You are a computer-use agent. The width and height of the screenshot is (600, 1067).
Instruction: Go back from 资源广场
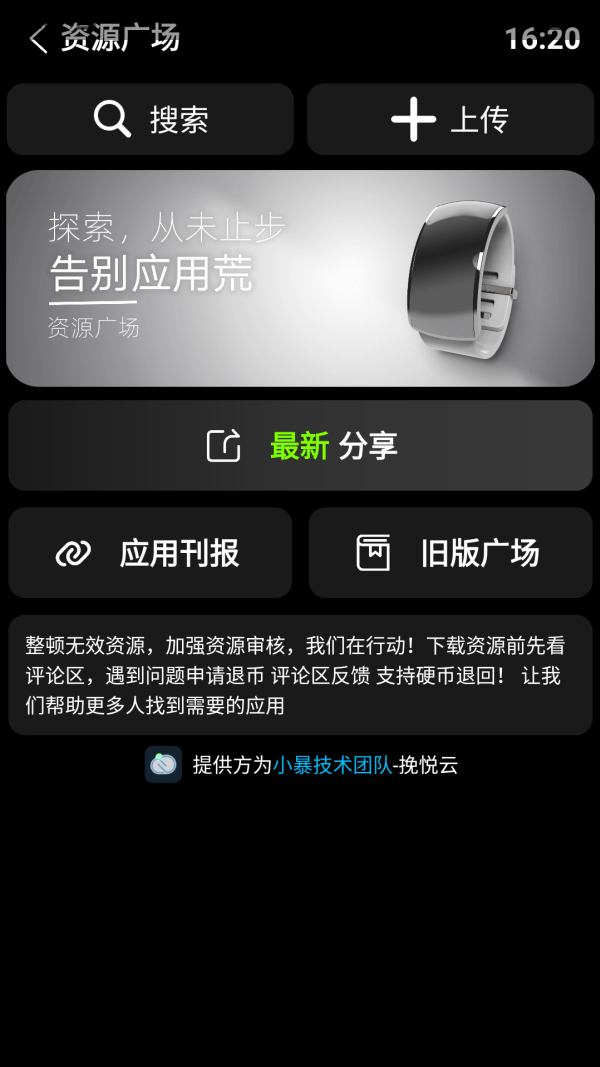click(x=38, y=39)
